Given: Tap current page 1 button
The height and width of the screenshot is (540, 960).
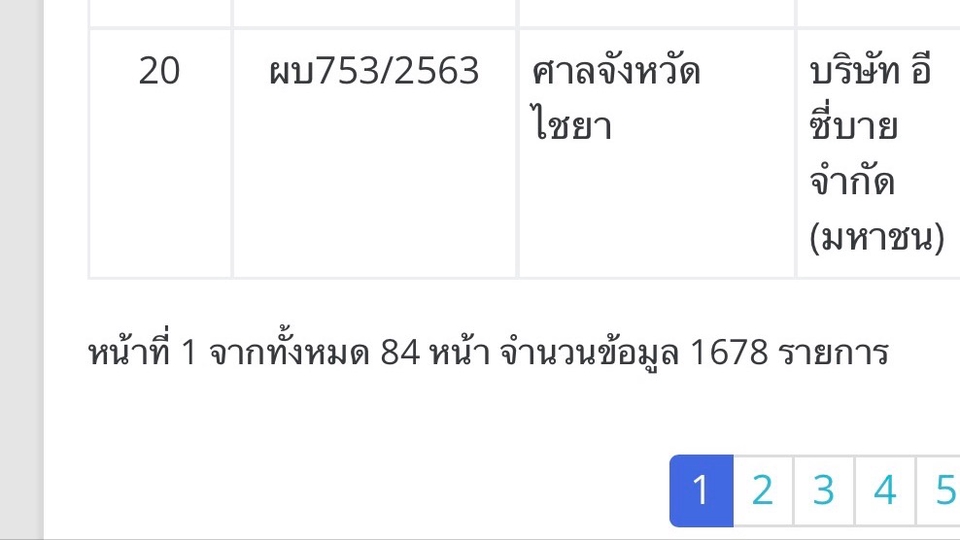Looking at the screenshot, I should (701, 490).
